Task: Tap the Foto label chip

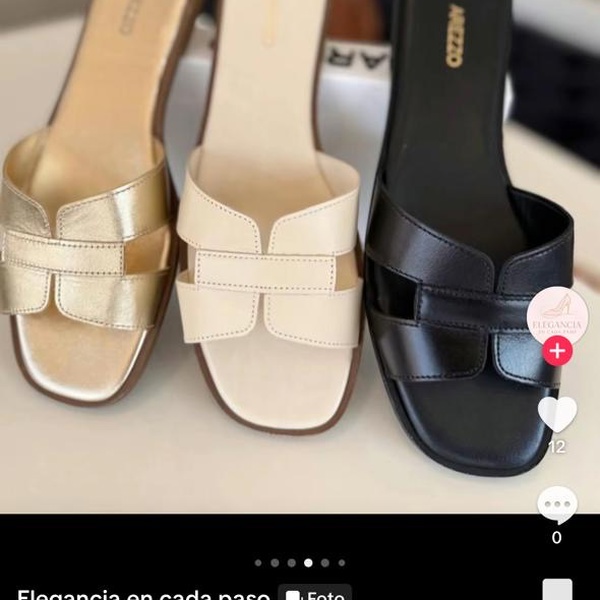Action: (x=315, y=593)
